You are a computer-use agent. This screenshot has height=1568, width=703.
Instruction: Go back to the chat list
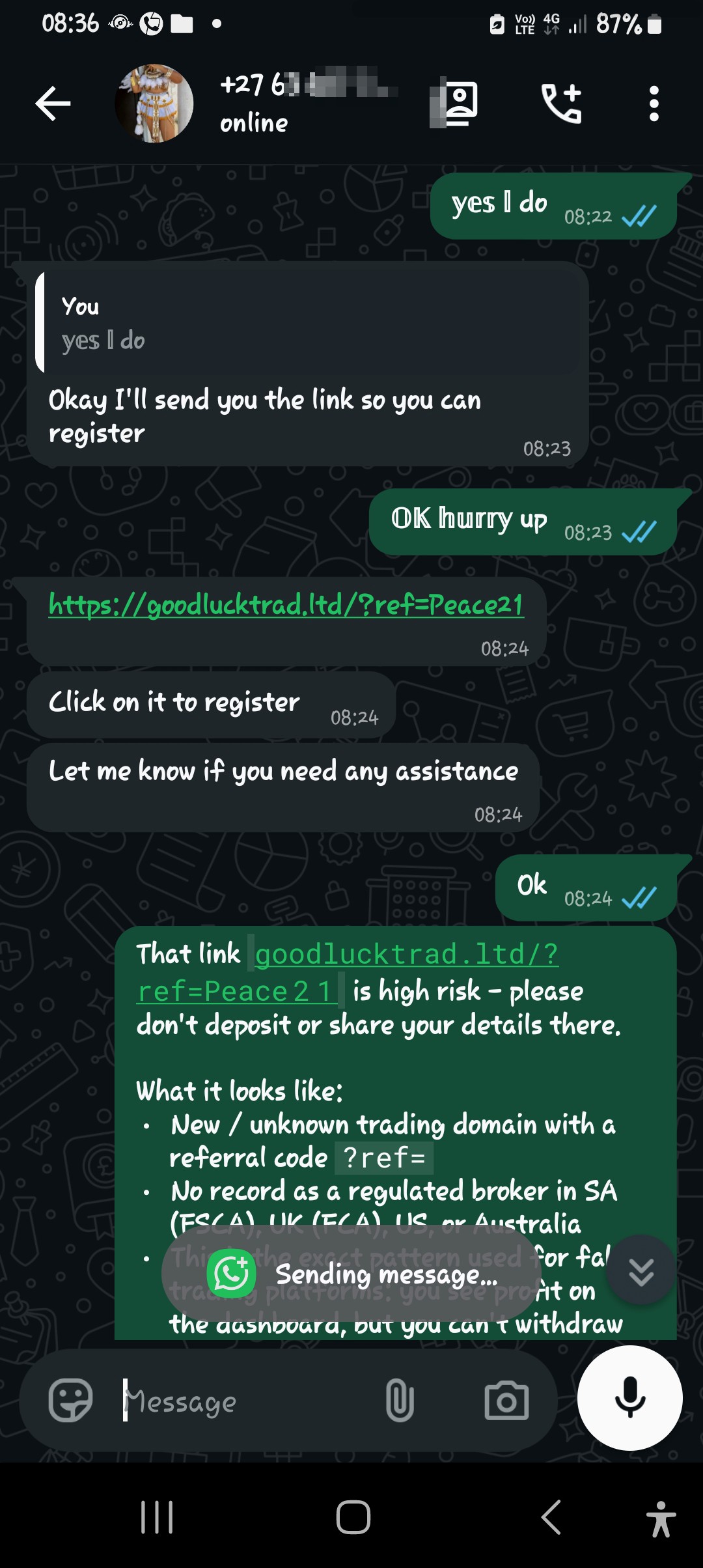pyautogui.click(x=53, y=103)
